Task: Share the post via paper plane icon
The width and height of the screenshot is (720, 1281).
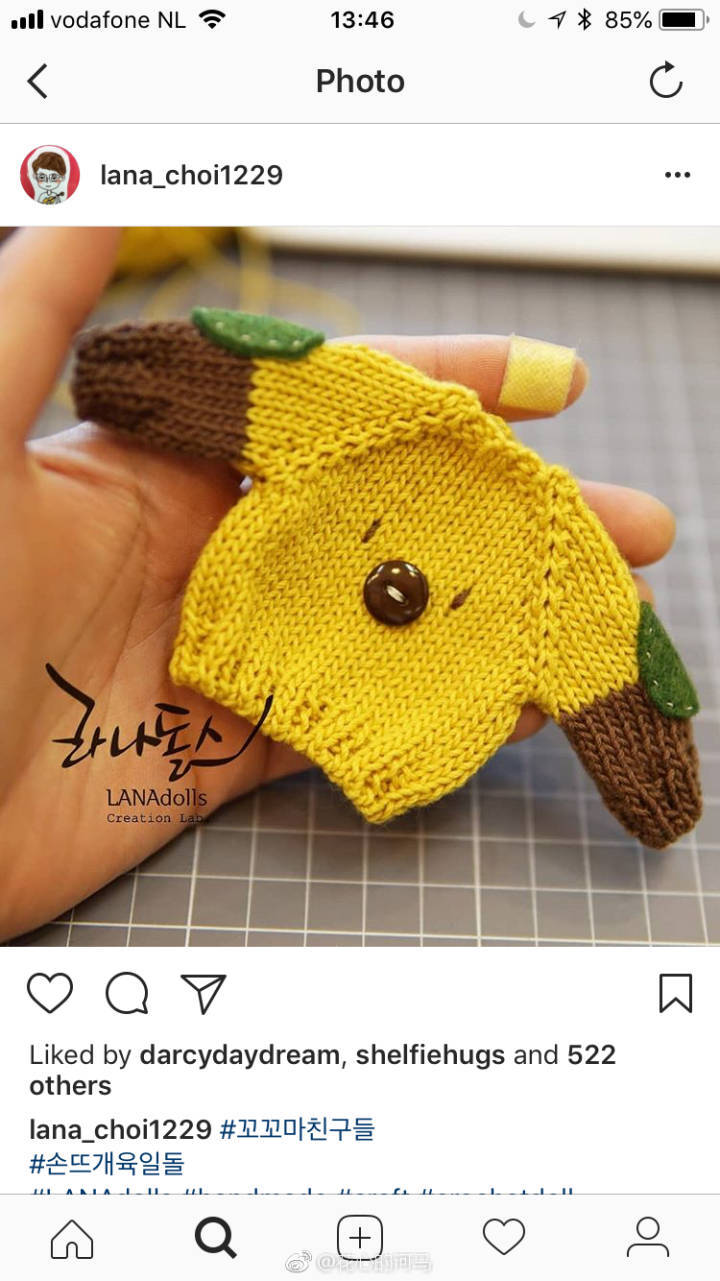Action: (203, 993)
